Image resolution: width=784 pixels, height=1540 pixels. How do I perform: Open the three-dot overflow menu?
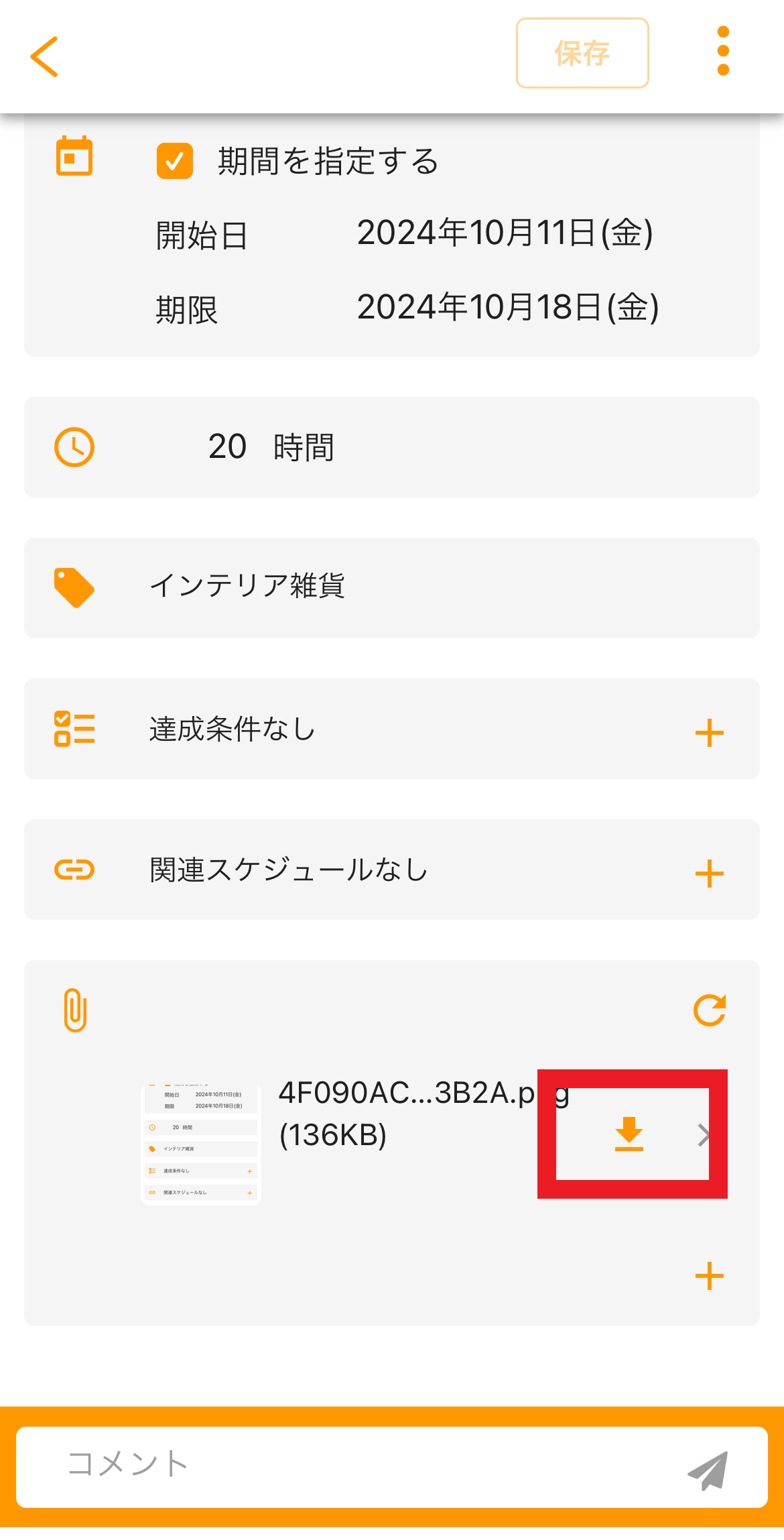[722, 52]
